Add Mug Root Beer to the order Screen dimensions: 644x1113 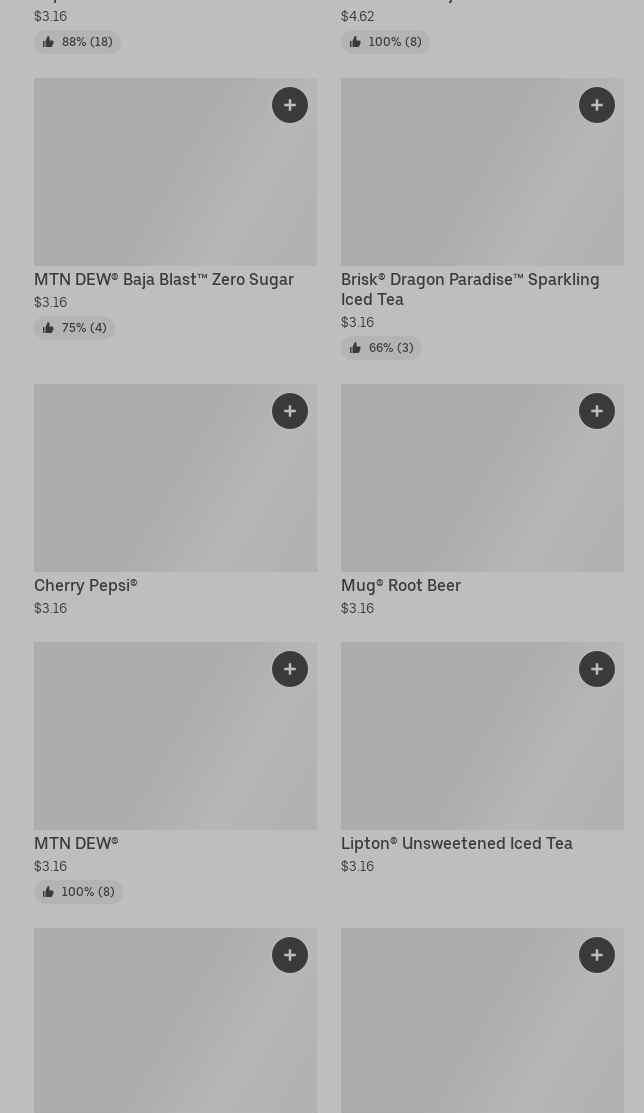597,411
